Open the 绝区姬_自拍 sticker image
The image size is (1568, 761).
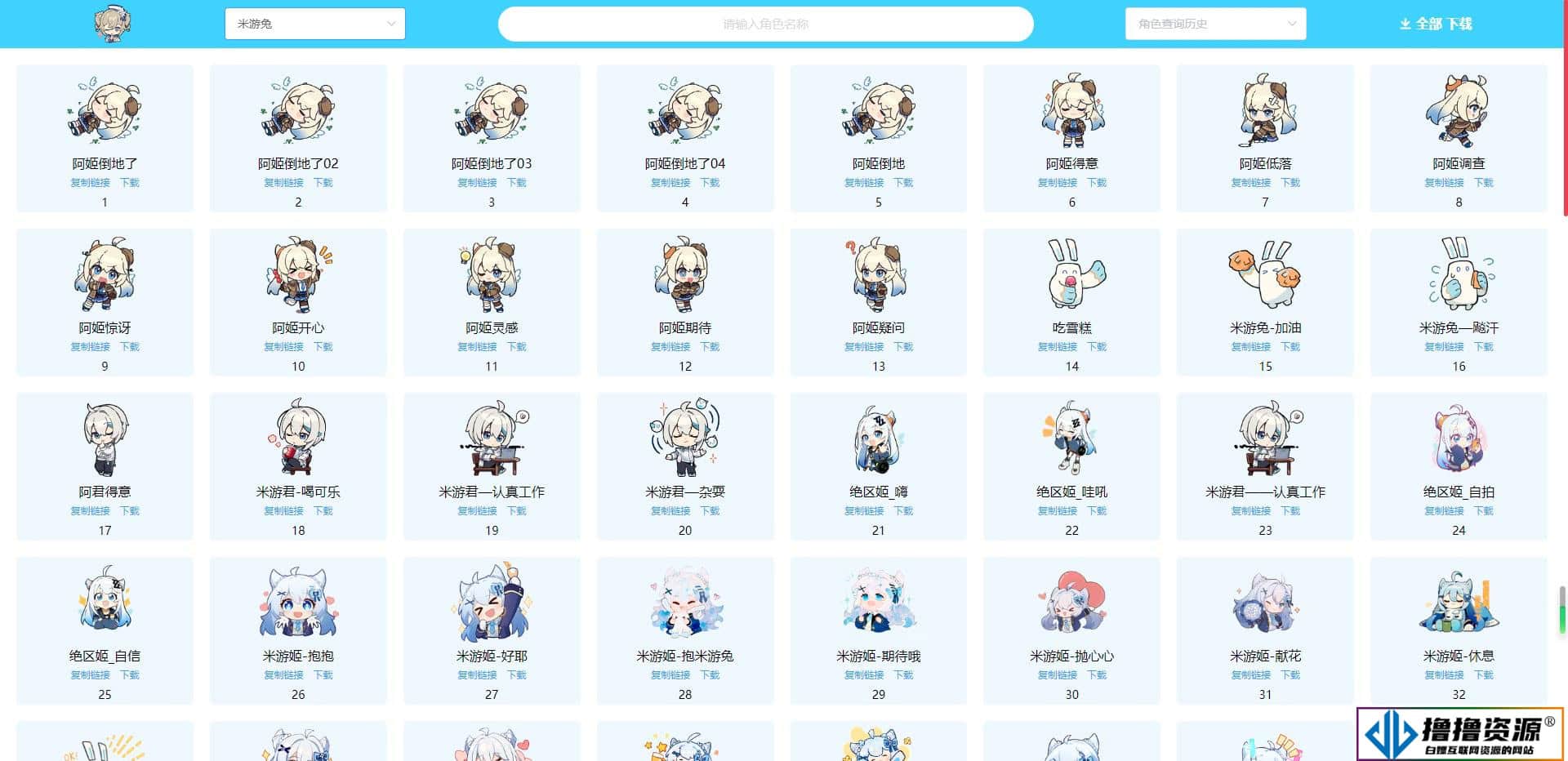[1459, 439]
